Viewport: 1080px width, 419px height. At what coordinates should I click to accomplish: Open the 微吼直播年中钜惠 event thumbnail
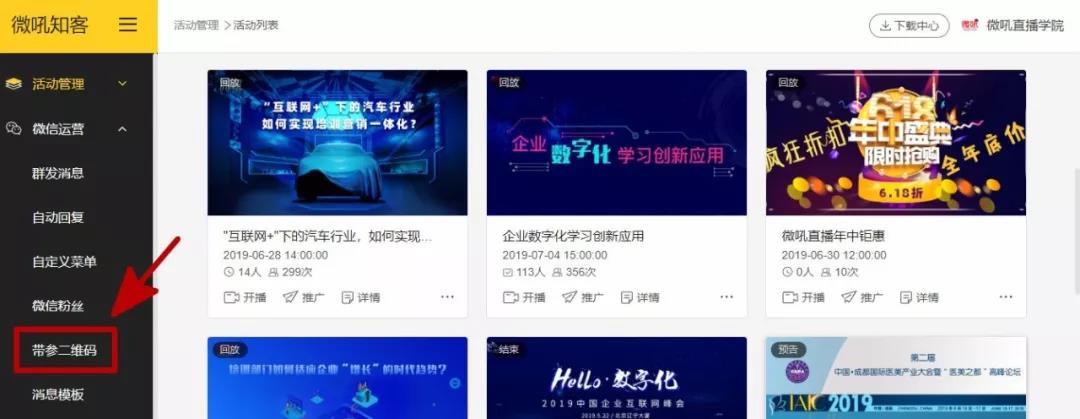(x=895, y=142)
